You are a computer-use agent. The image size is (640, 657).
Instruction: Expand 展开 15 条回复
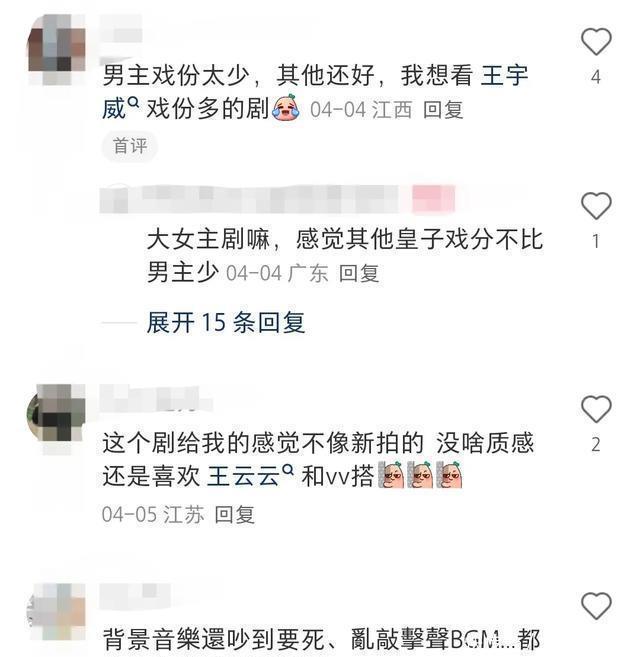[x=225, y=322]
